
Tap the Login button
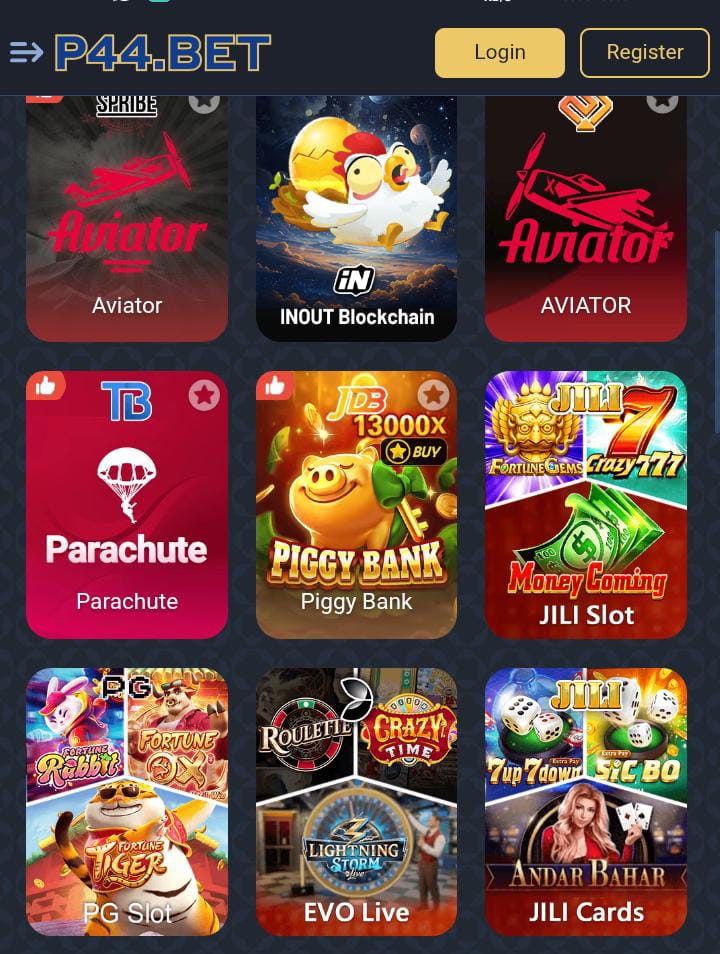click(499, 52)
